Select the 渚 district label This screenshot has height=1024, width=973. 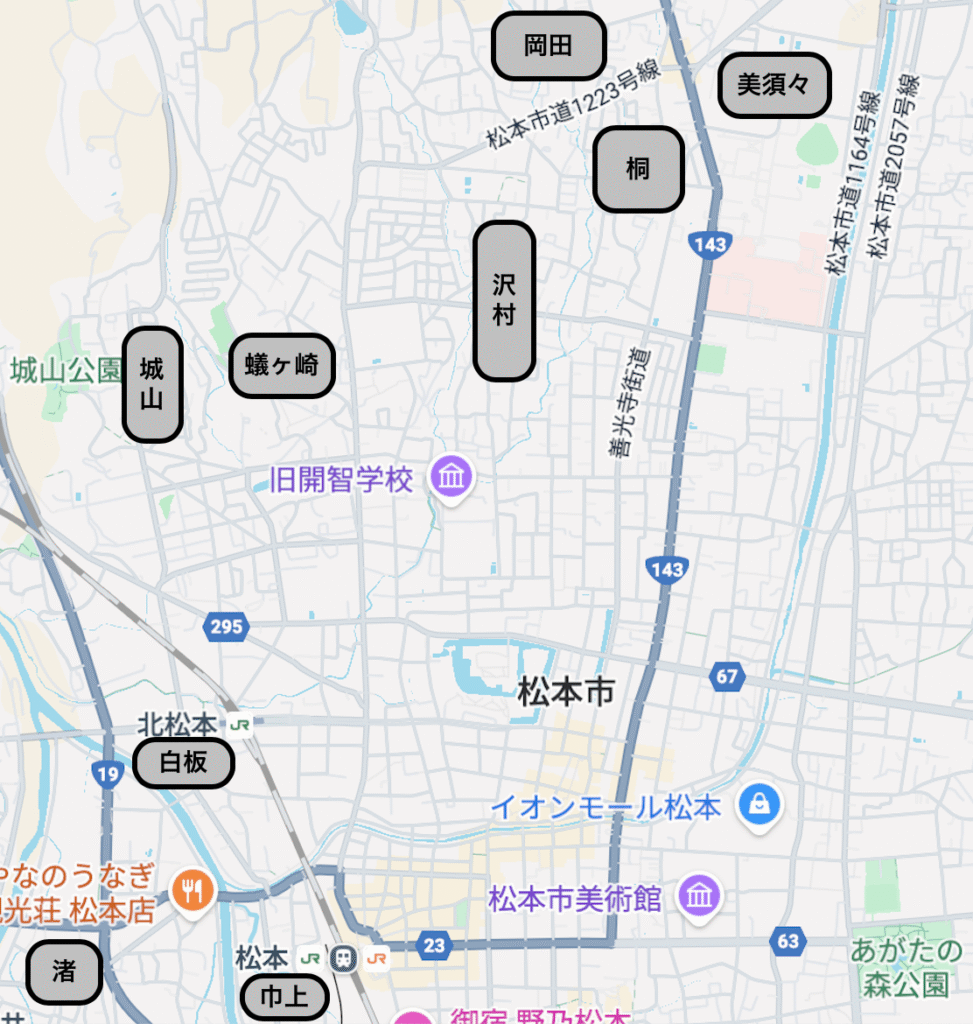[64, 972]
